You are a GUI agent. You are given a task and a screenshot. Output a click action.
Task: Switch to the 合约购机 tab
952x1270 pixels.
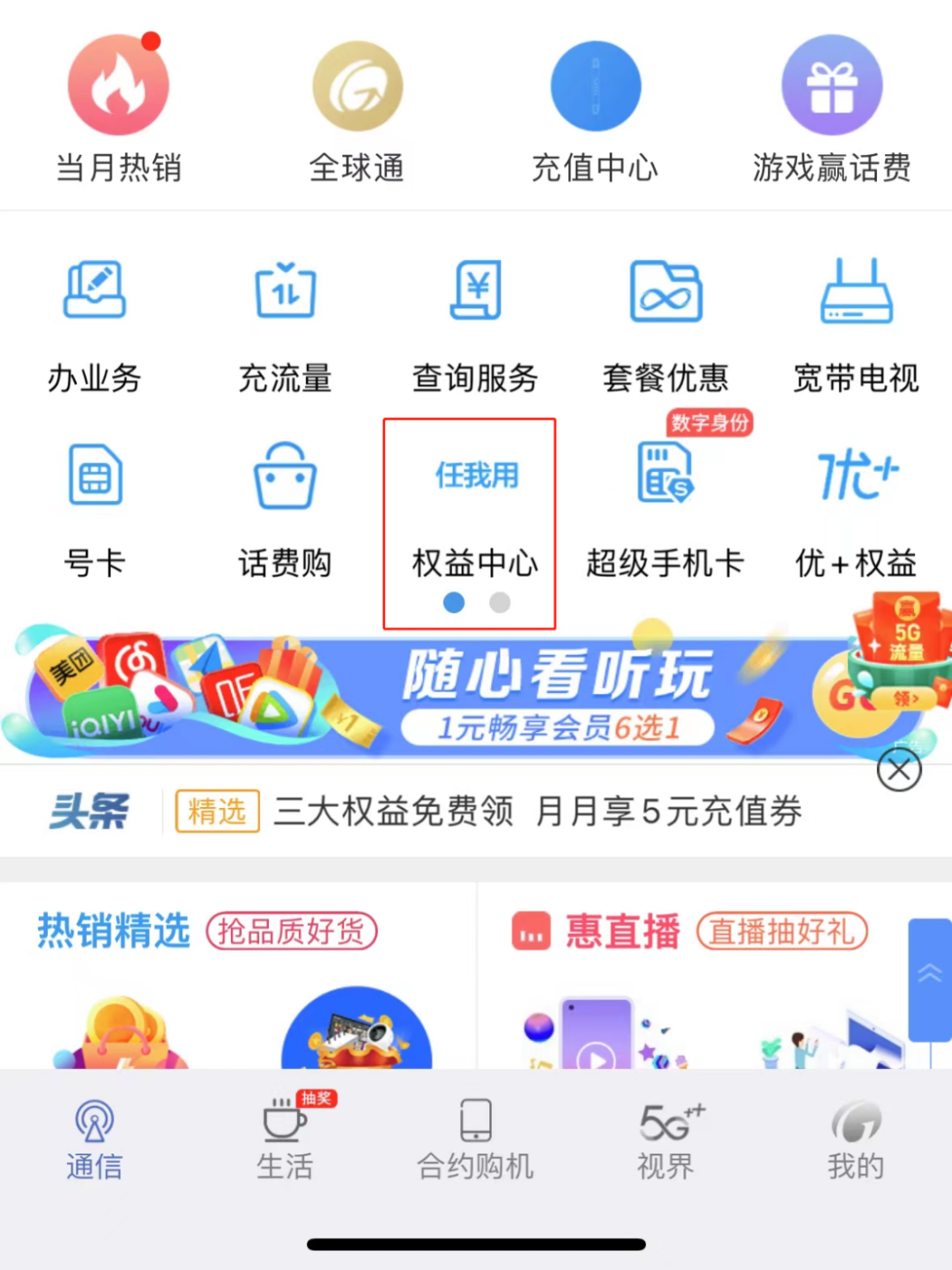pos(476,1139)
